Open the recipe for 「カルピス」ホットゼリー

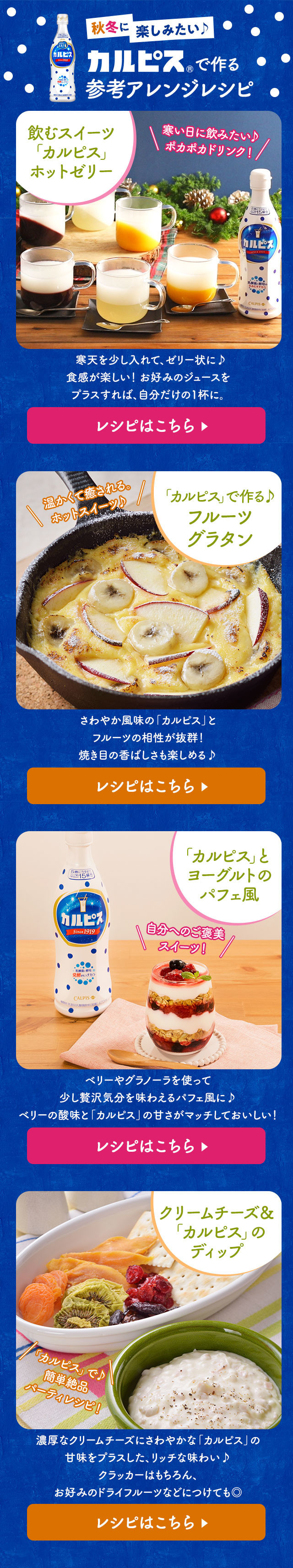146,425
